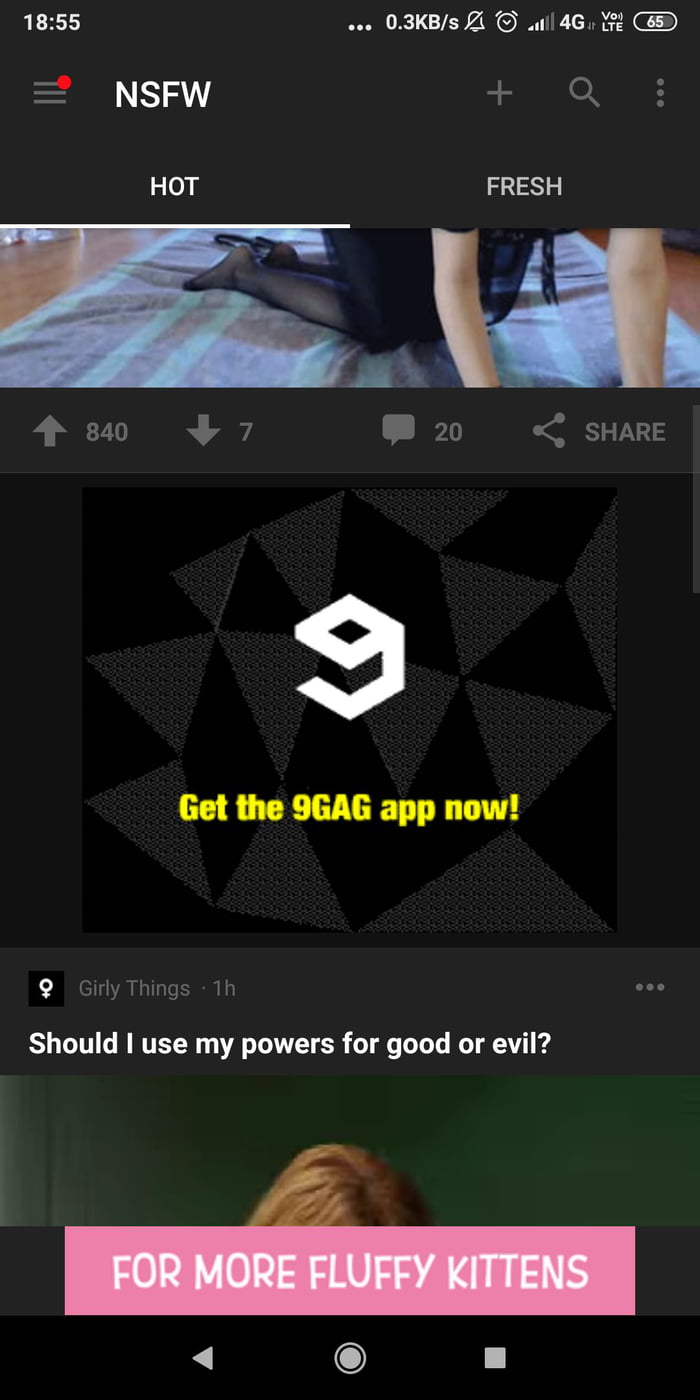Screen dimensions: 700x1400
Task: Open the hamburger drawer menu
Action: [50, 93]
